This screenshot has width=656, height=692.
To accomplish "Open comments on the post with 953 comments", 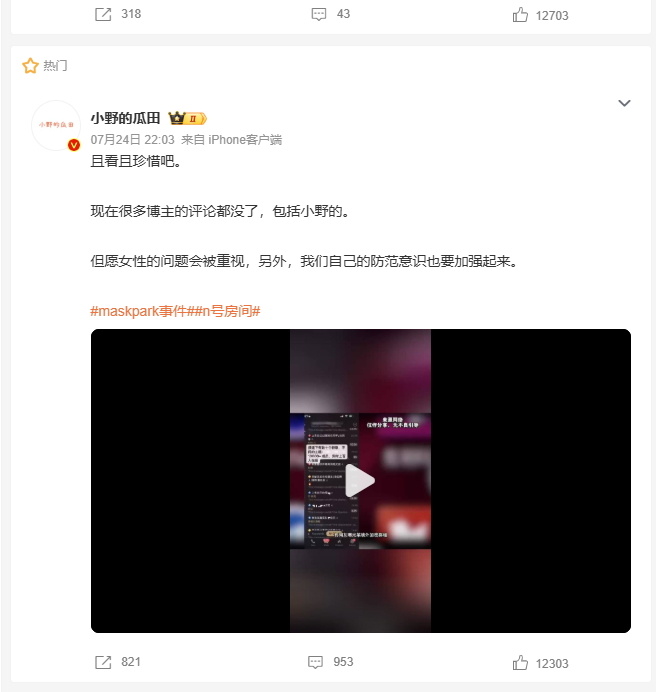I will coord(331,662).
